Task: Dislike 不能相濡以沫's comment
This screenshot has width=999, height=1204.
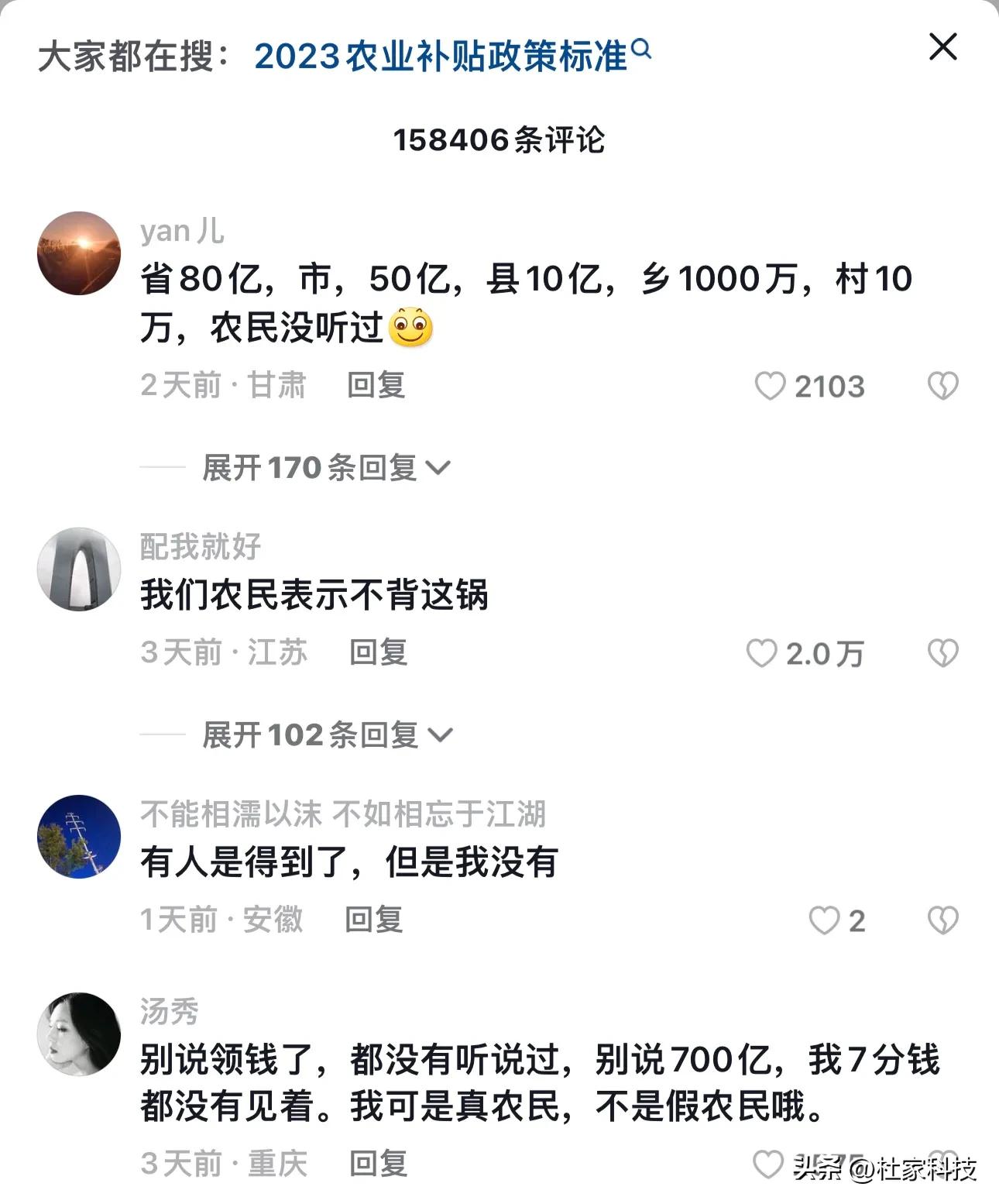Action: pyautogui.click(x=943, y=920)
